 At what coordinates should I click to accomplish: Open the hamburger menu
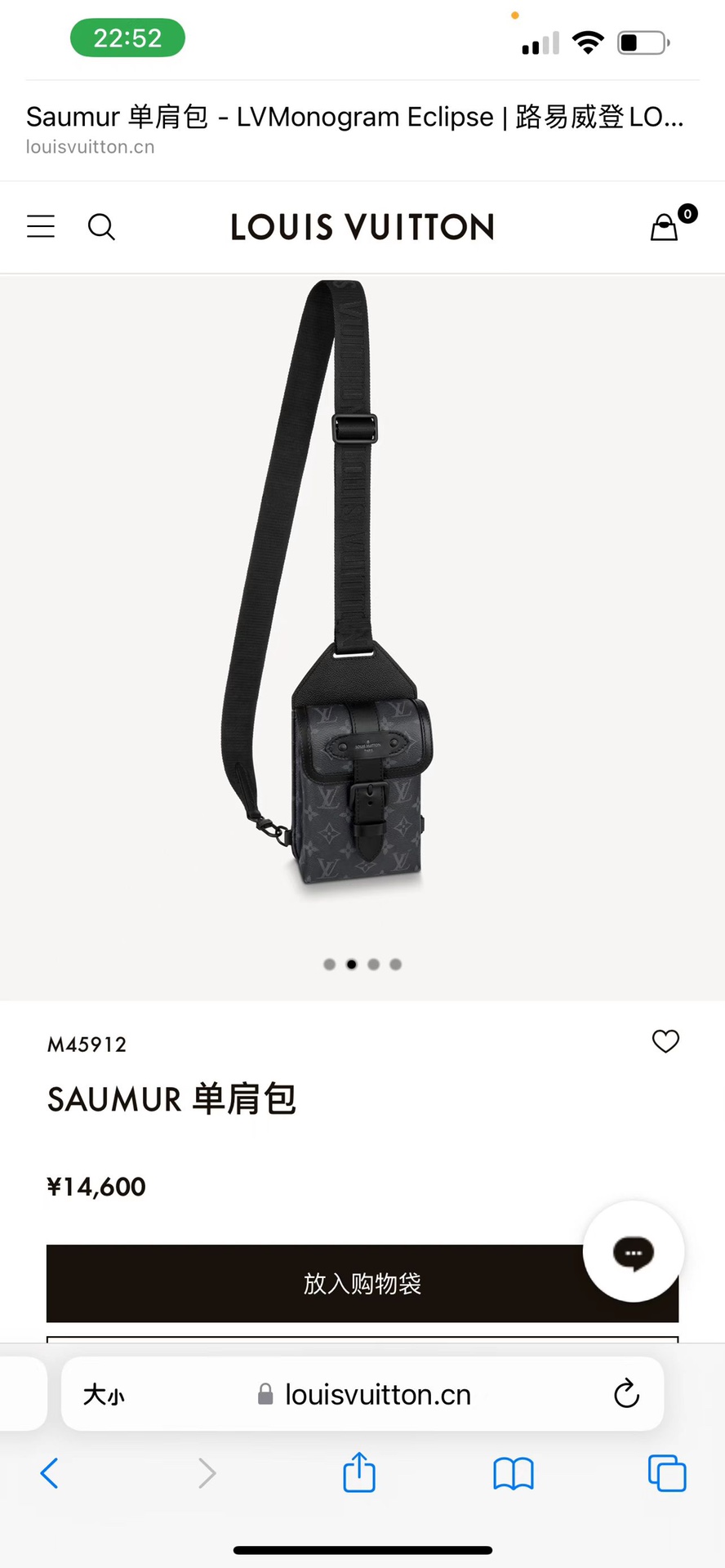click(x=41, y=226)
